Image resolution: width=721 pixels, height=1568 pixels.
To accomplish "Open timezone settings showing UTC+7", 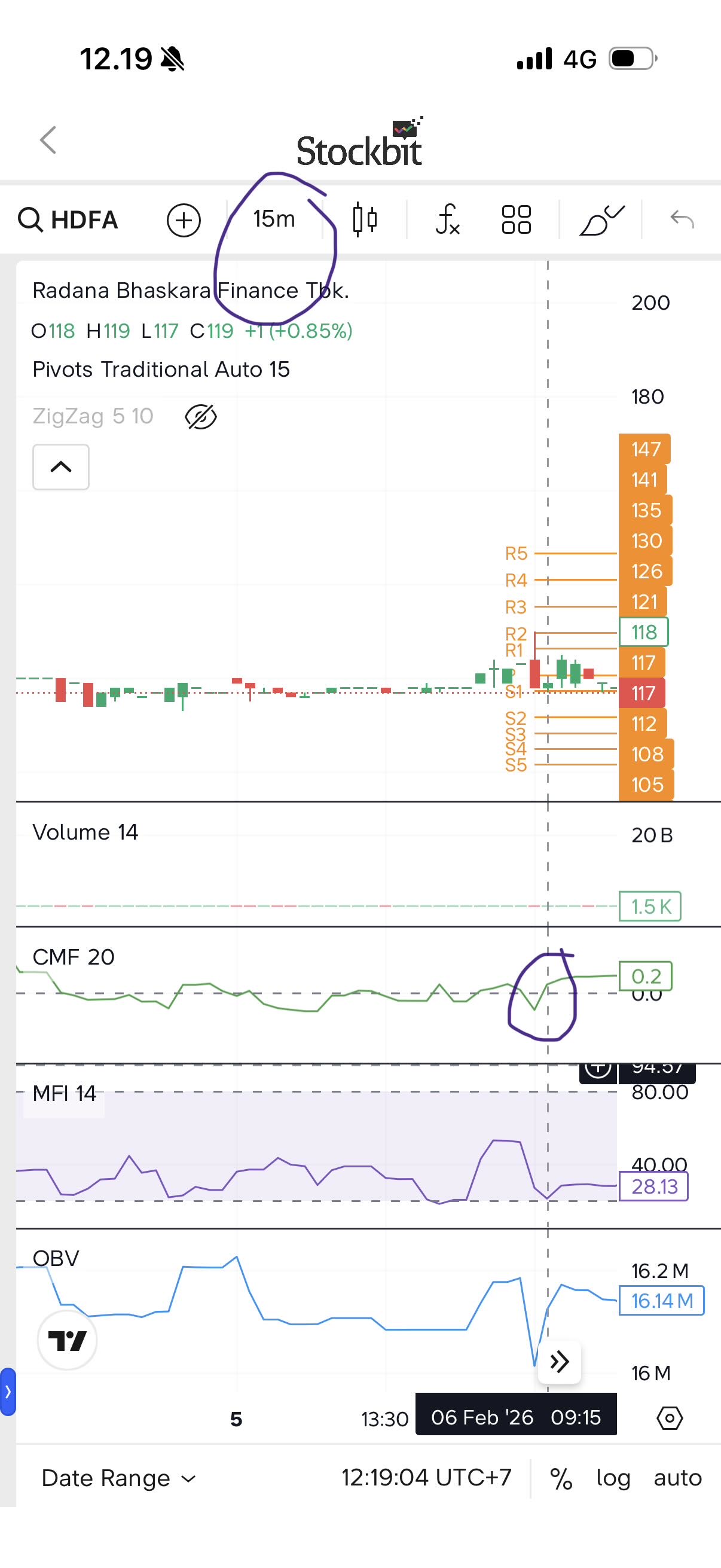I will pyautogui.click(x=426, y=1477).
